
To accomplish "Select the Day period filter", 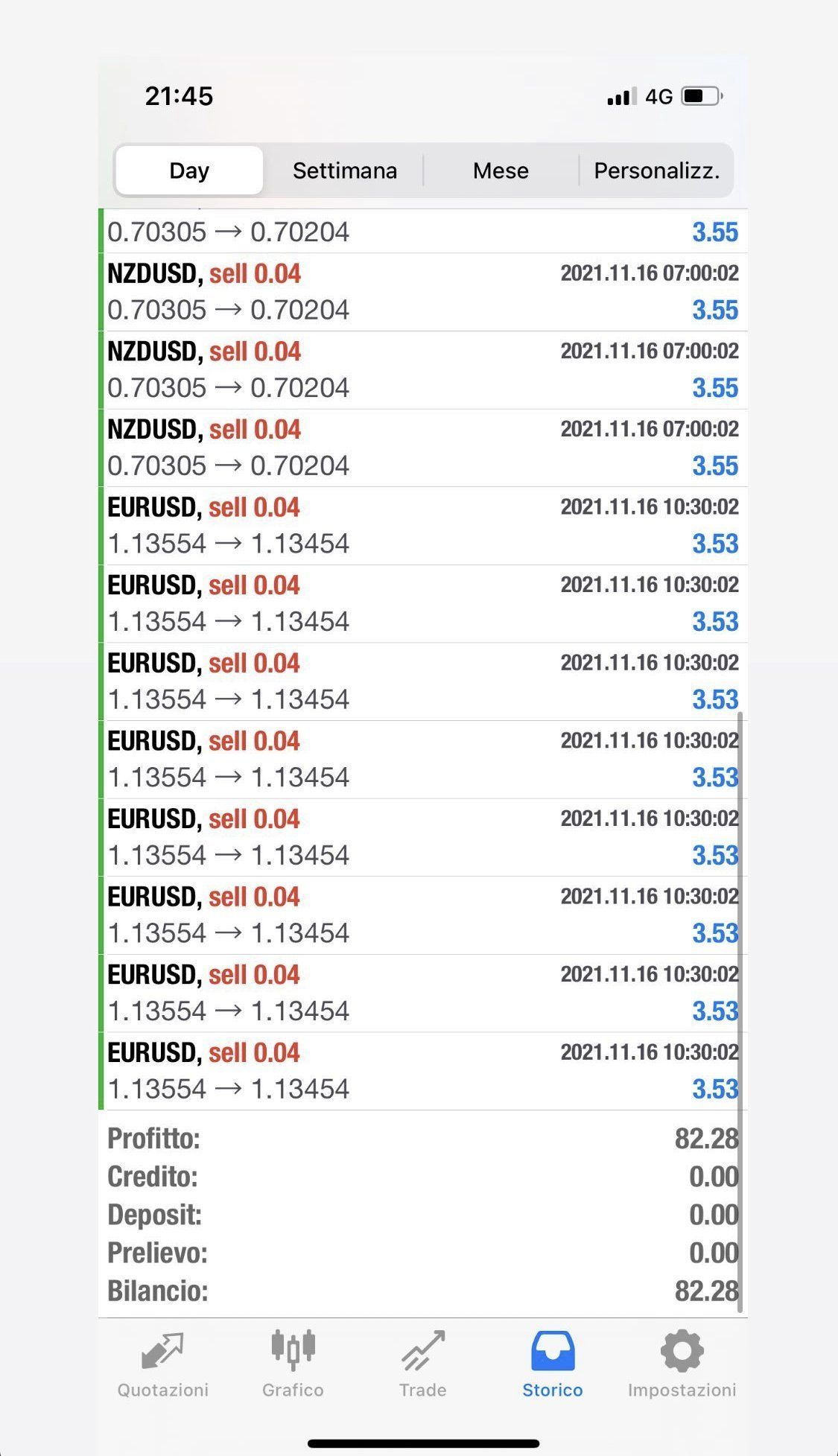I will click(x=189, y=171).
